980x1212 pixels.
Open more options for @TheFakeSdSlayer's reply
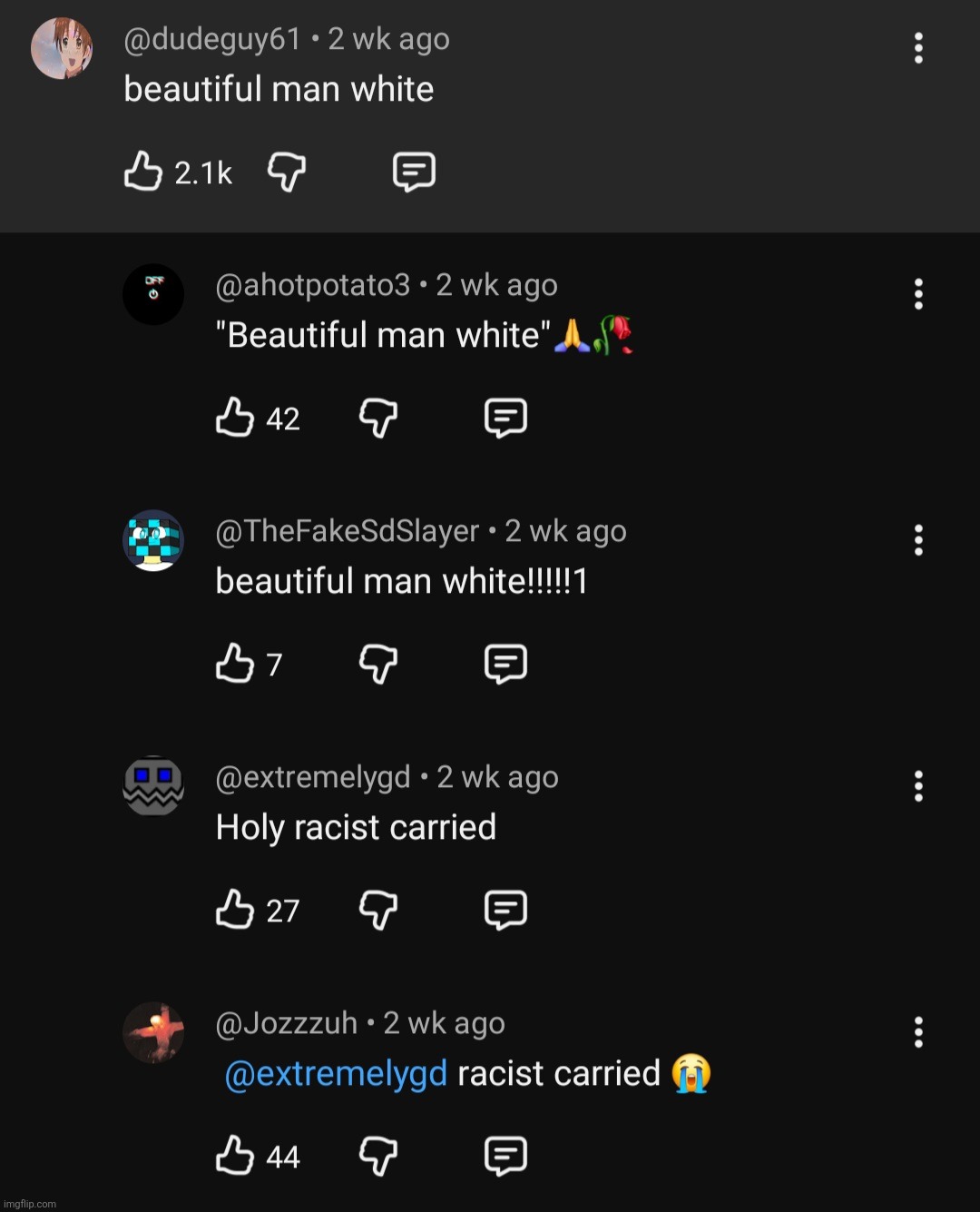[x=918, y=540]
